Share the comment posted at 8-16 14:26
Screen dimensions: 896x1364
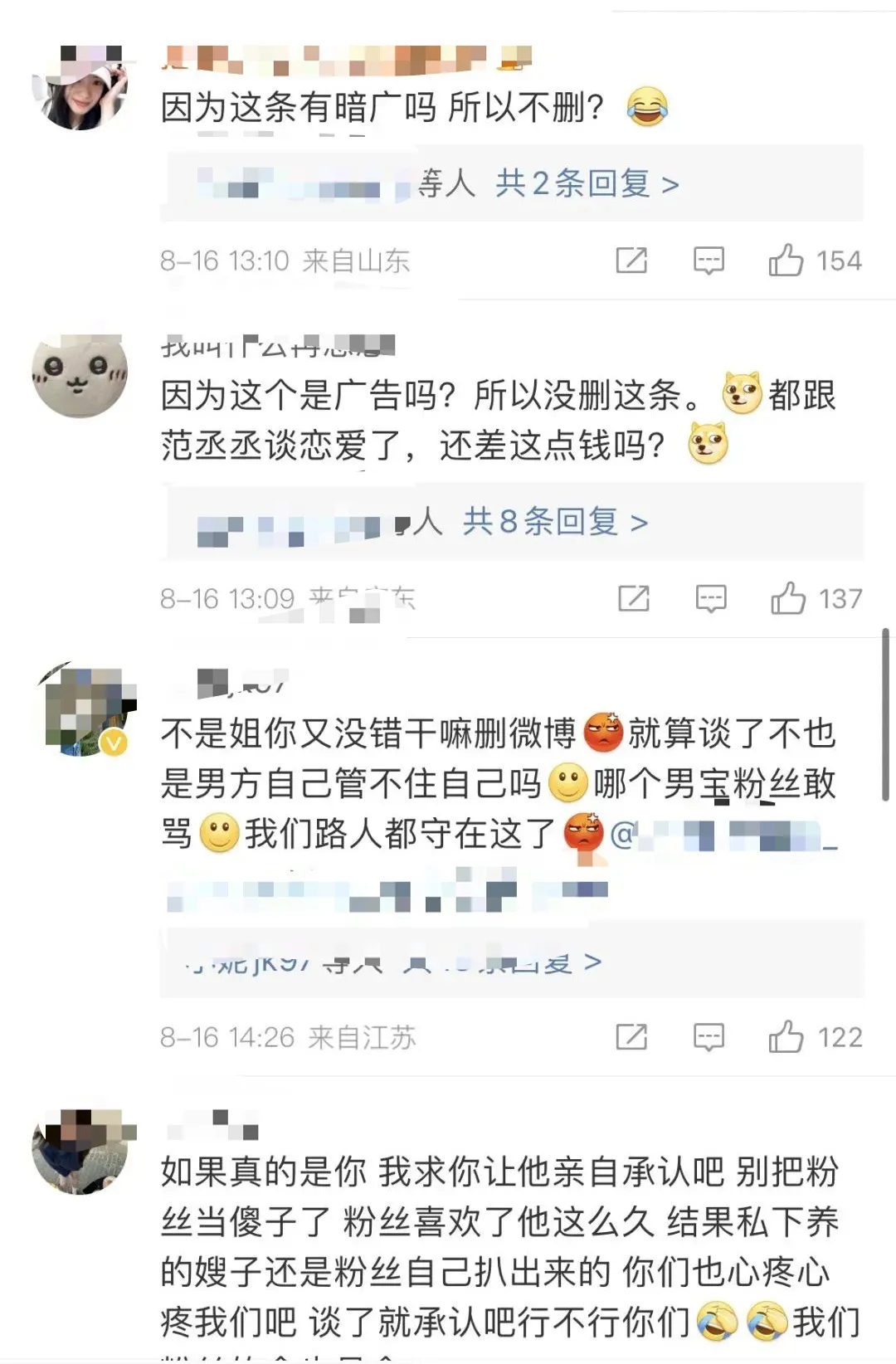pyautogui.click(x=631, y=1037)
